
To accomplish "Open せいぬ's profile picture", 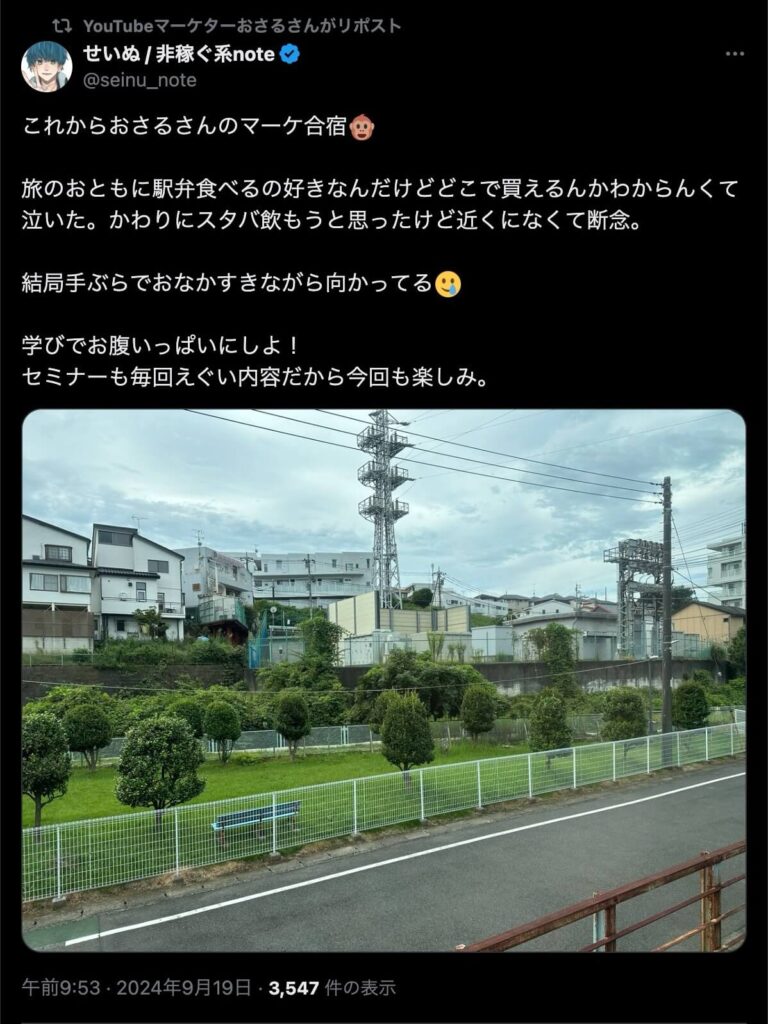I will click(x=47, y=67).
